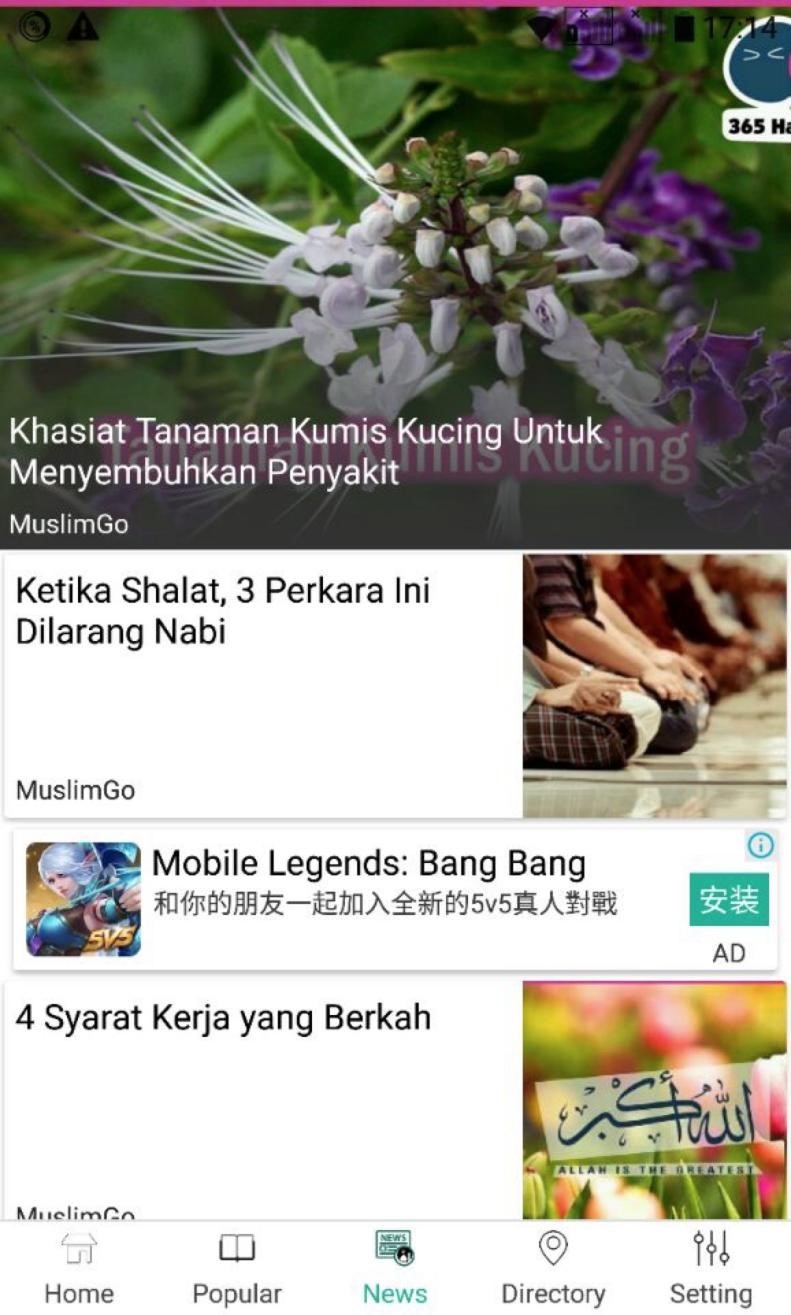
Task: Select the News tab
Action: click(x=395, y=1268)
